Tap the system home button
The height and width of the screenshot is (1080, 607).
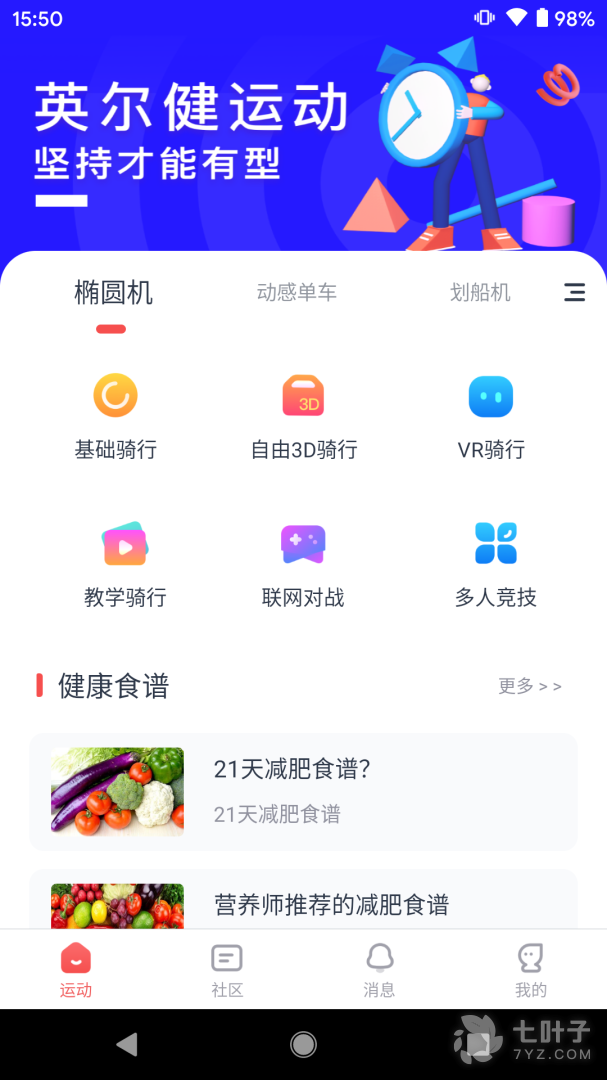pos(303,1045)
